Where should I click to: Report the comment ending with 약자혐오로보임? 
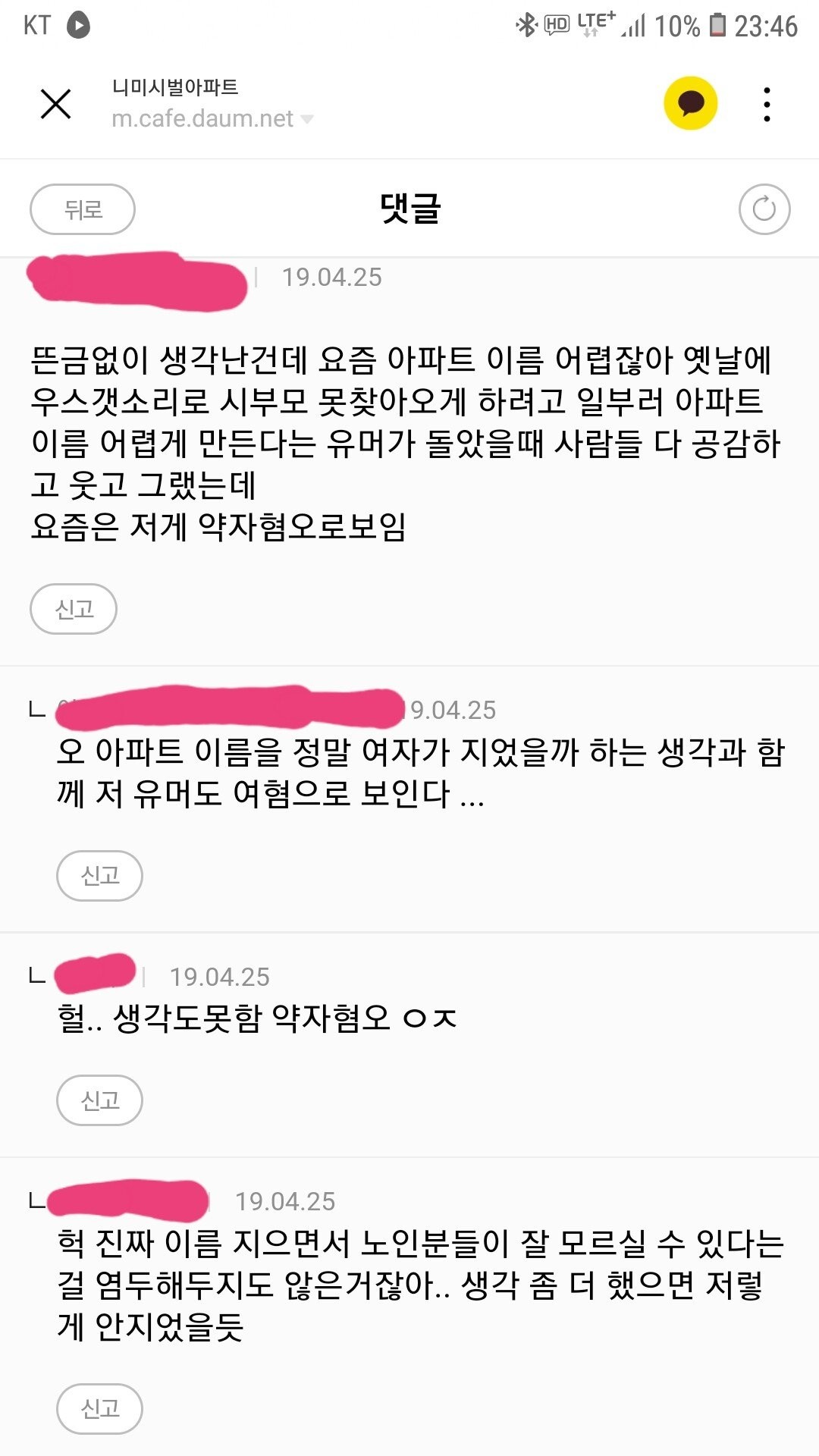coord(74,609)
